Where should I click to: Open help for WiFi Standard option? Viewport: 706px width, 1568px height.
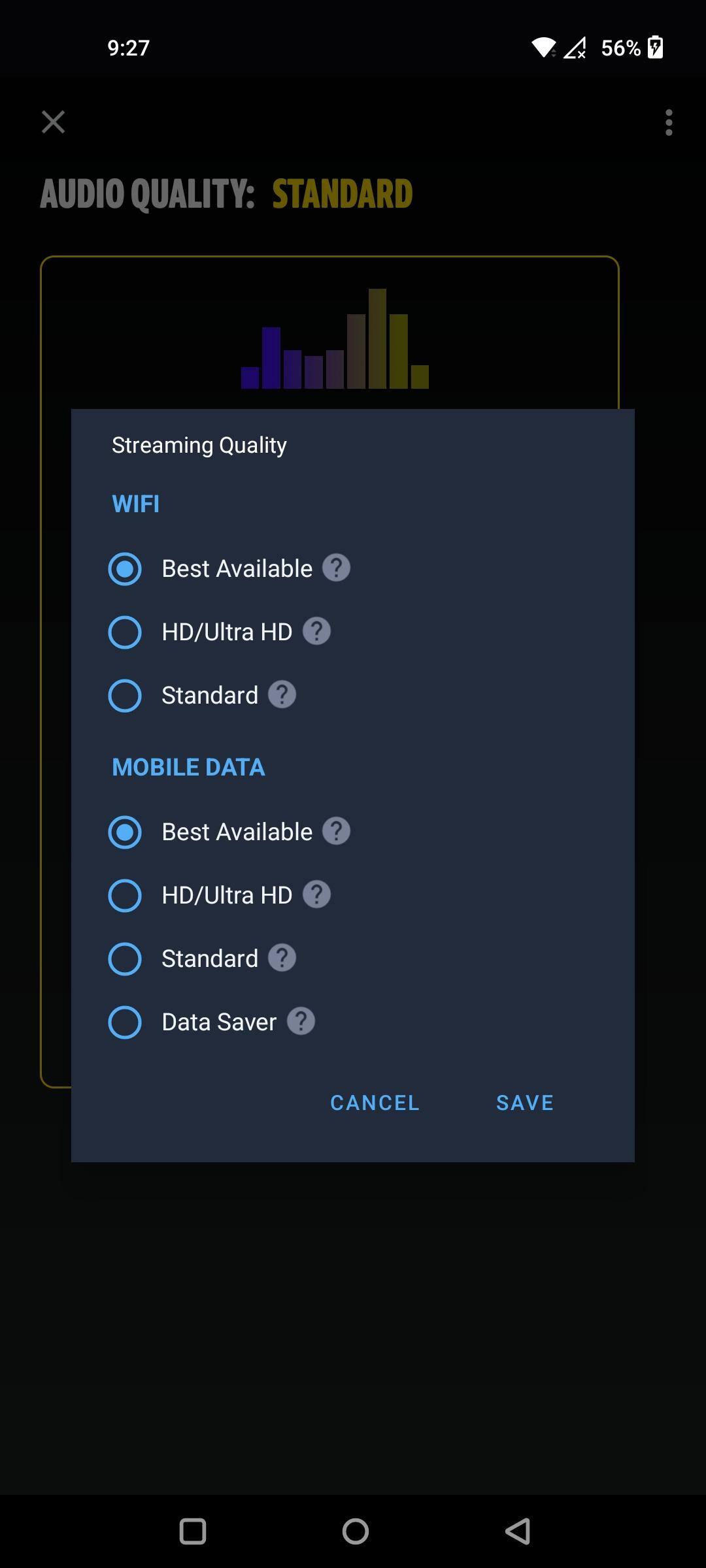coord(282,694)
